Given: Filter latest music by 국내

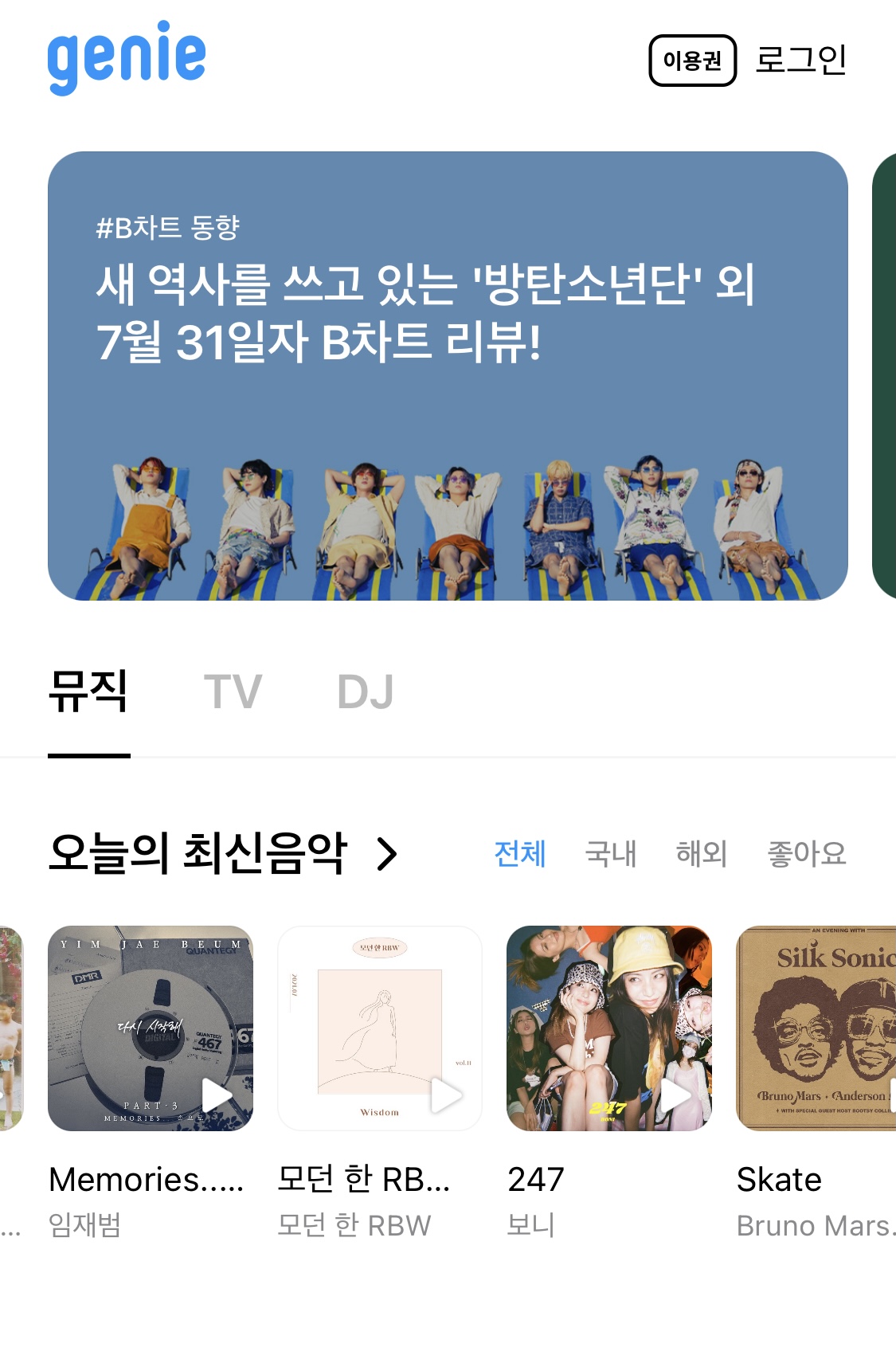Looking at the screenshot, I should pyautogui.click(x=610, y=854).
